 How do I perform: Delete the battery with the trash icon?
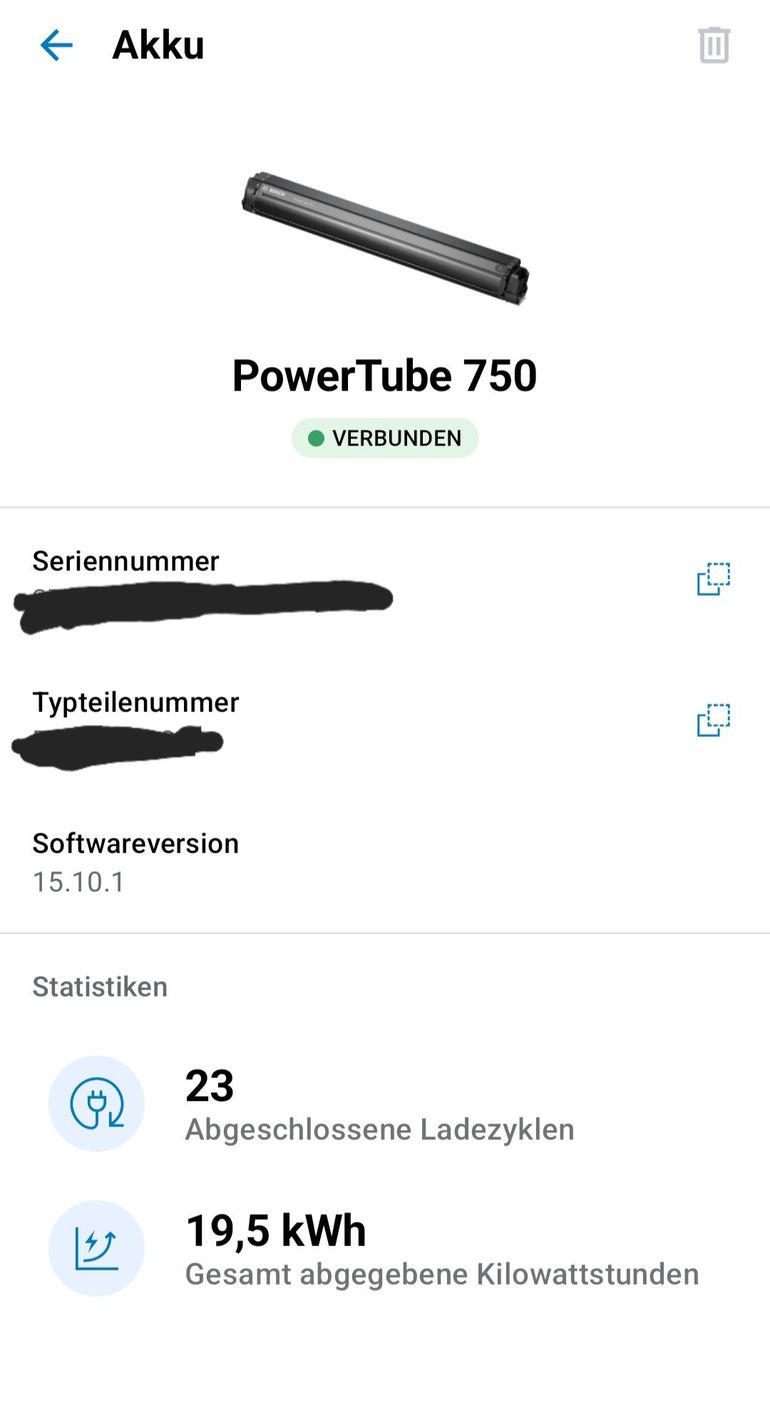[x=713, y=45]
